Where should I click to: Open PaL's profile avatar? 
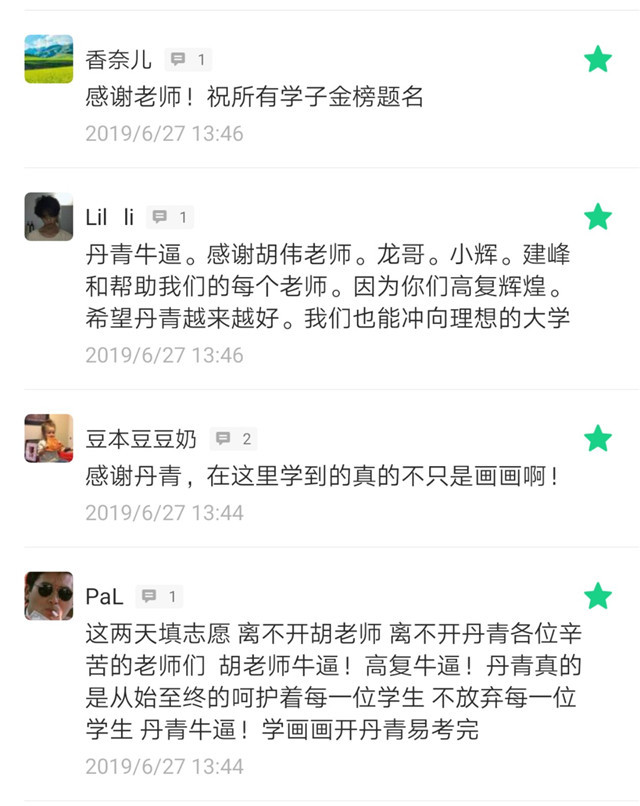tap(49, 596)
